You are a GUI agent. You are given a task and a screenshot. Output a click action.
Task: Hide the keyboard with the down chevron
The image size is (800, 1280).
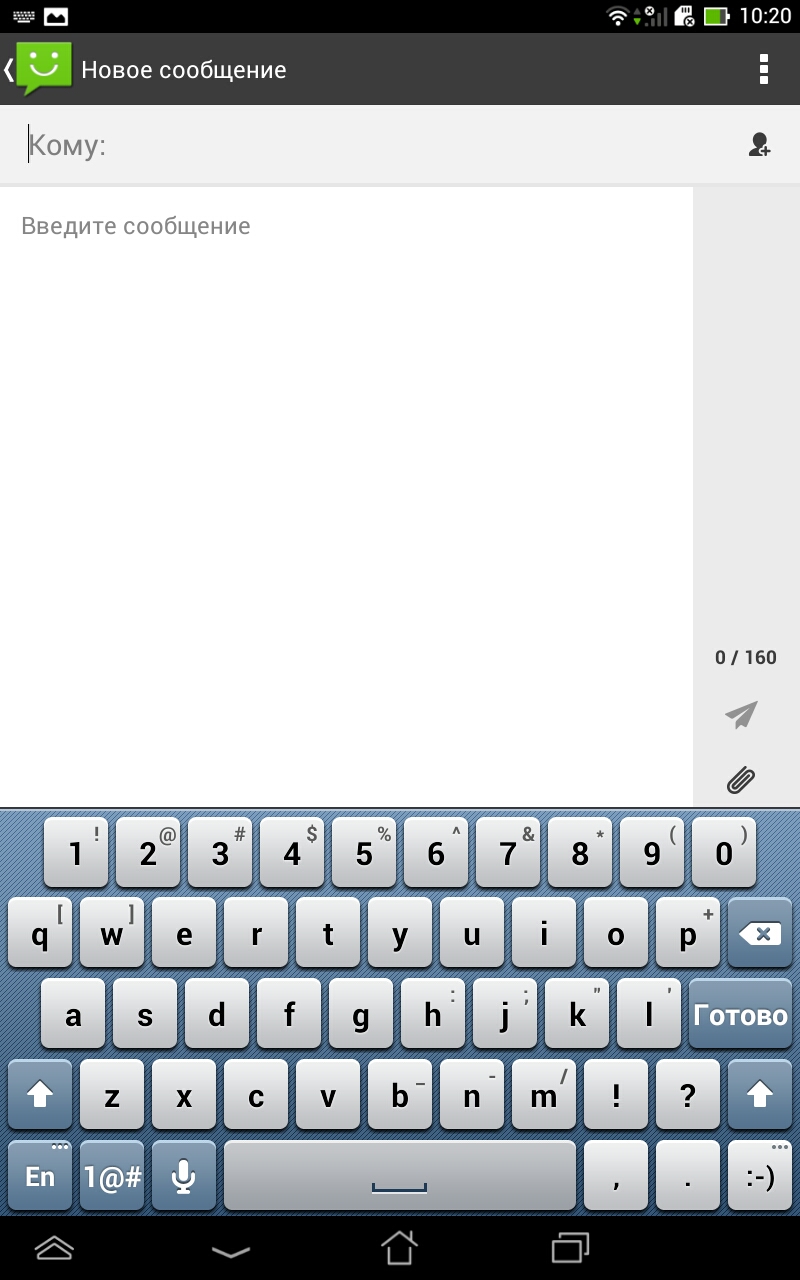pyautogui.click(x=231, y=1250)
